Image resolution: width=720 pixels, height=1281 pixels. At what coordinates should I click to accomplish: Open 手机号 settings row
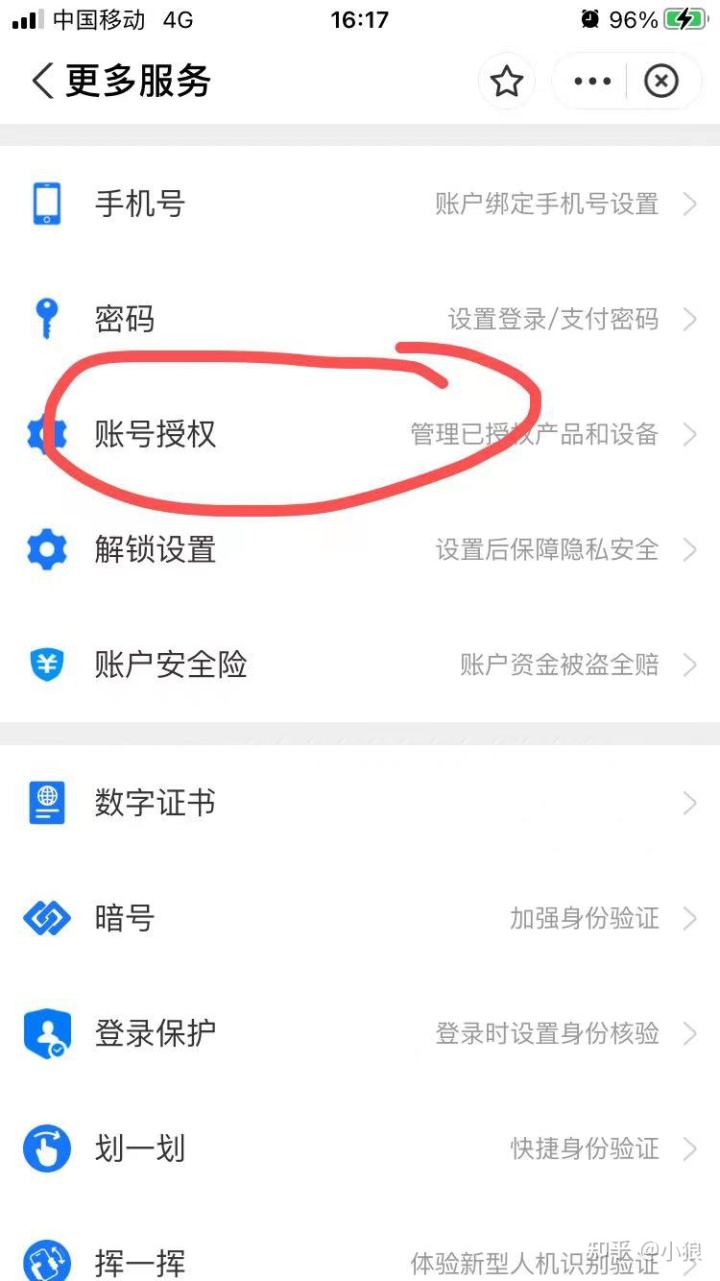(360, 204)
